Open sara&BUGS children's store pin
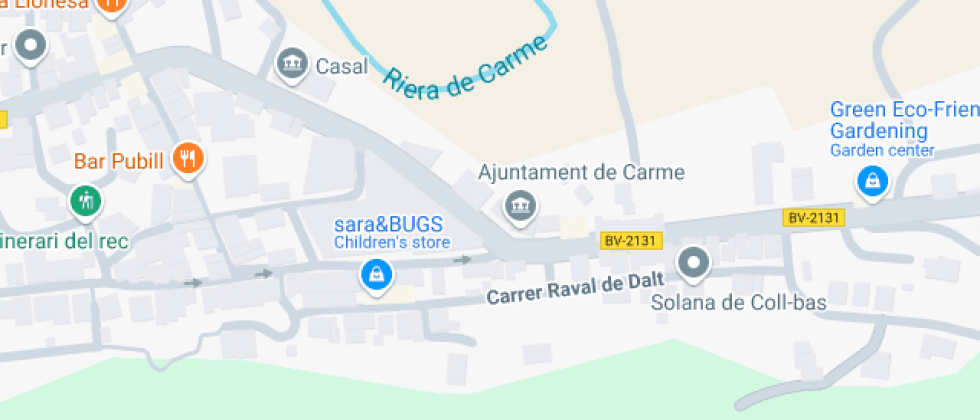The height and width of the screenshot is (420, 980). [x=376, y=275]
